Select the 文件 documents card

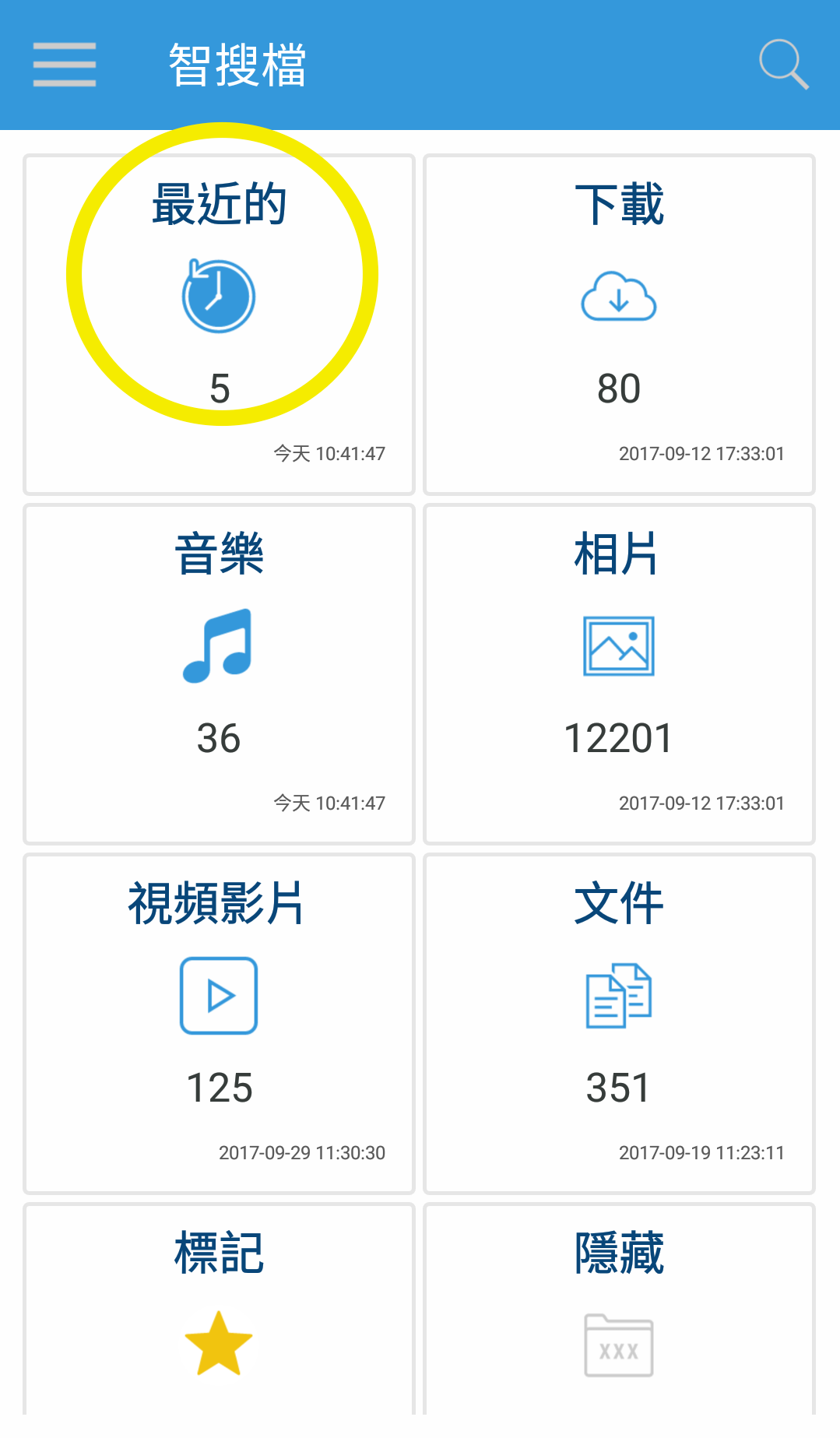tap(619, 1024)
